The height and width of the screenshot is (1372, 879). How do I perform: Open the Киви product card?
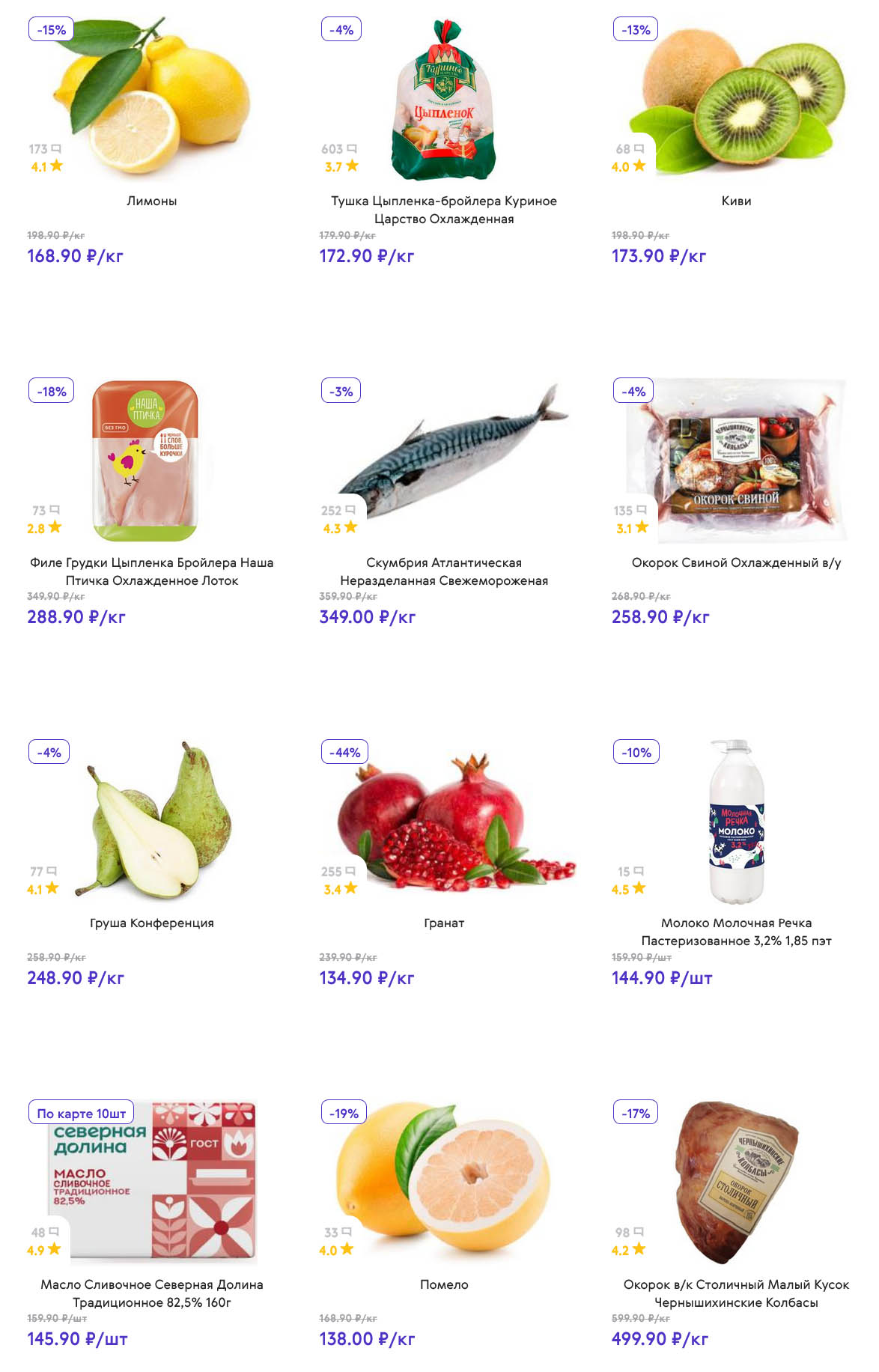pos(736,201)
